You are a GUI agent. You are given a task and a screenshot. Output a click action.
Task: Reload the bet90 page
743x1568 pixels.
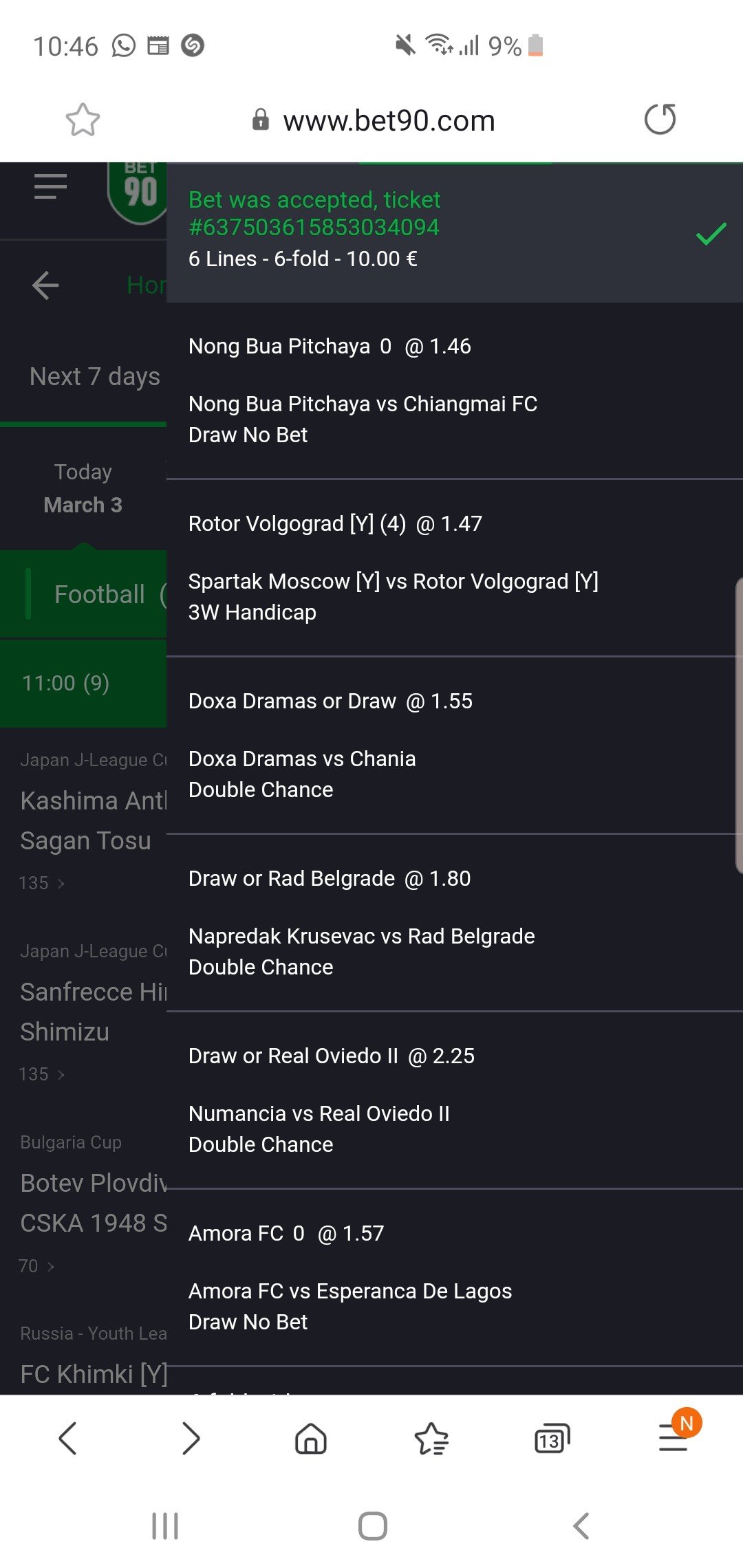tap(660, 119)
